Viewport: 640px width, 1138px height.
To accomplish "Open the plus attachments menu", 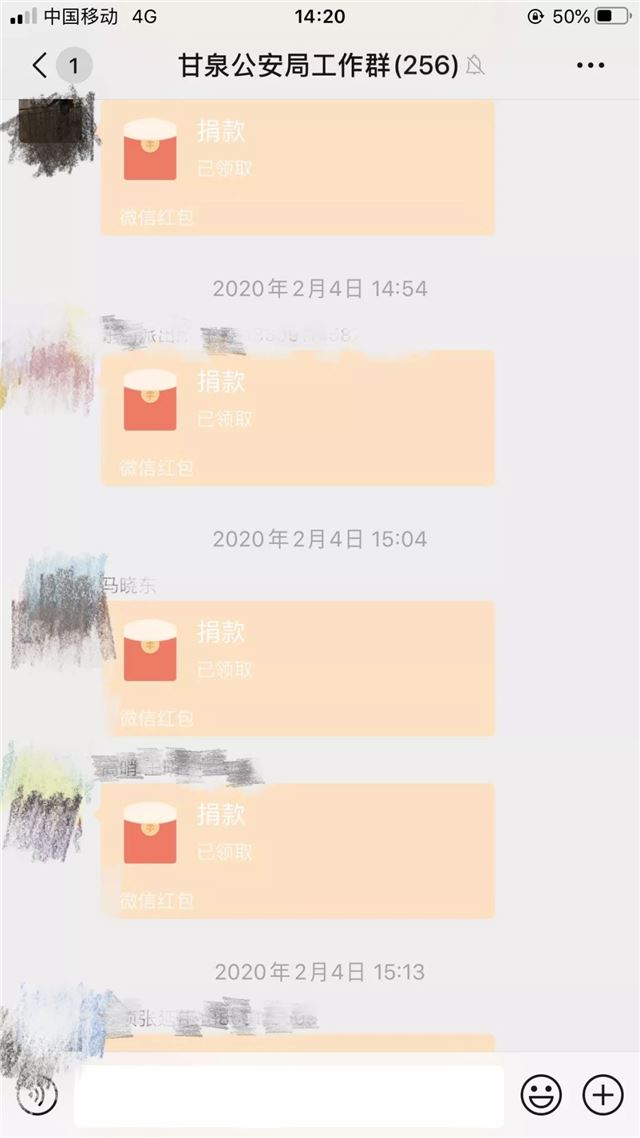I will pyautogui.click(x=602, y=1096).
